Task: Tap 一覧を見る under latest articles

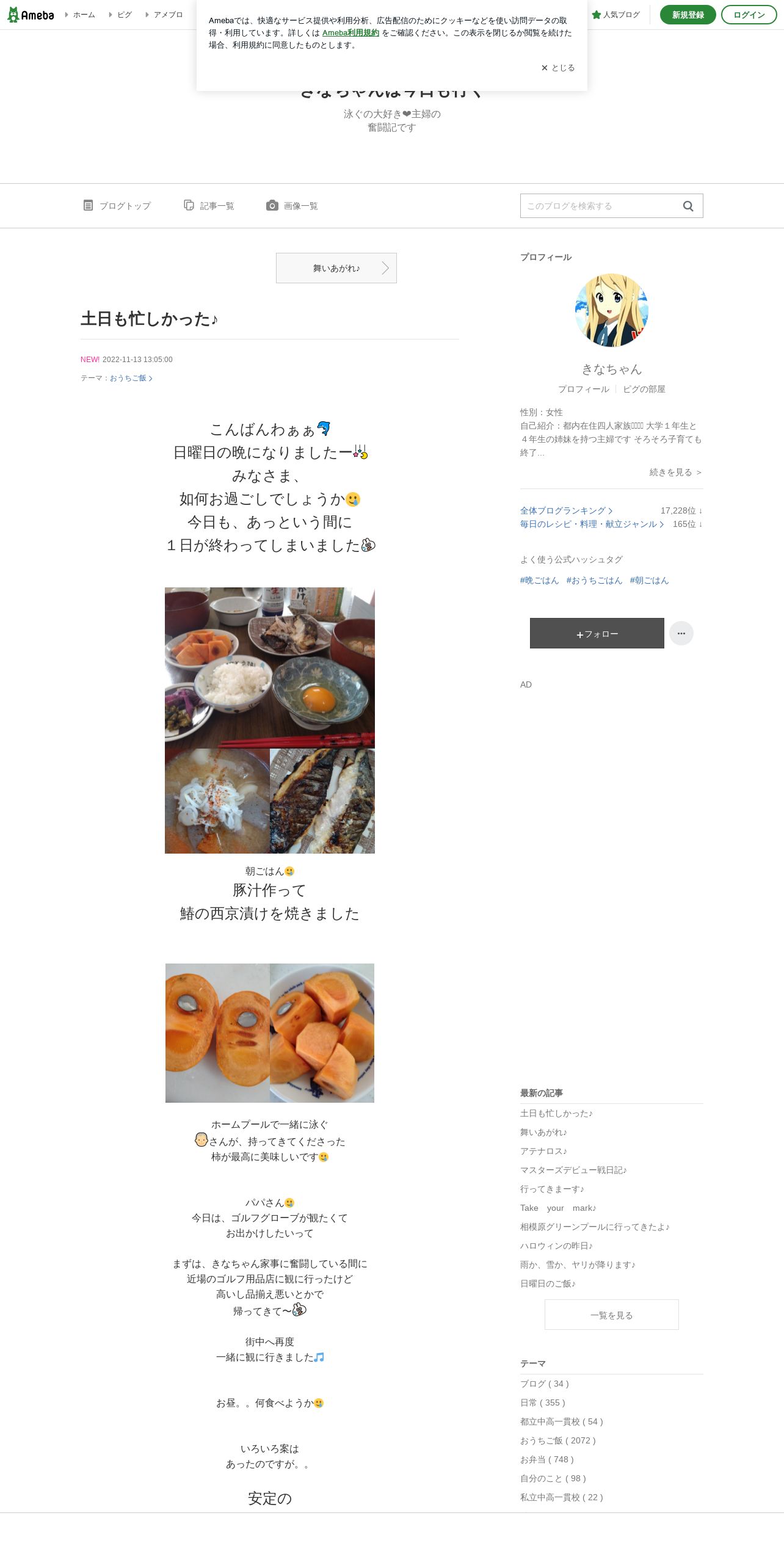Action: click(x=612, y=1315)
